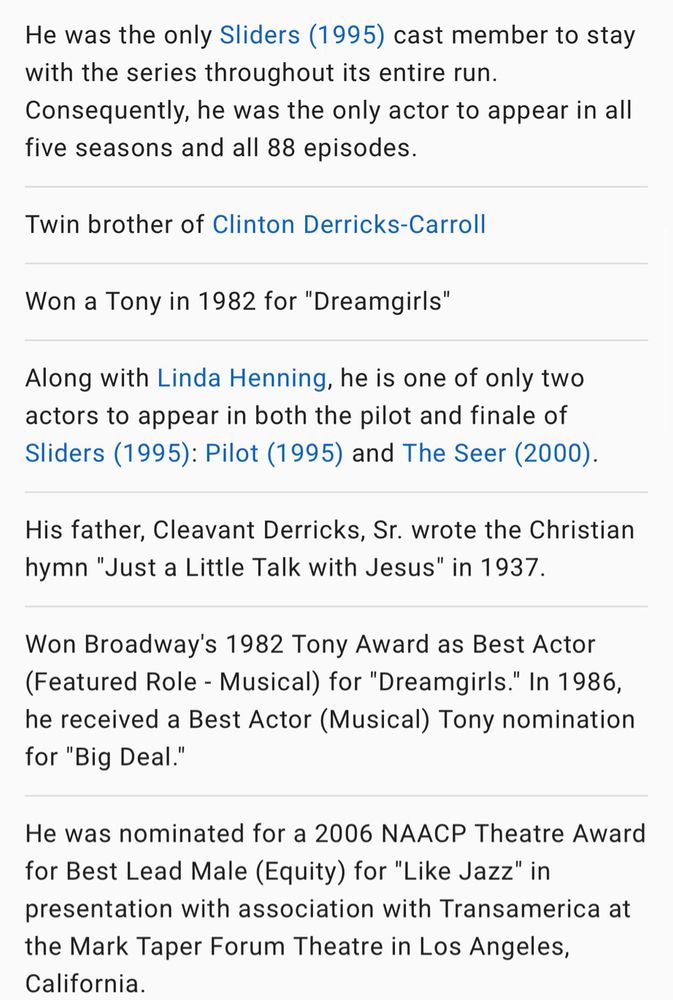This screenshot has height=1000, width=673.
Task: Visit Linda Henning's profile link
Action: point(242,378)
